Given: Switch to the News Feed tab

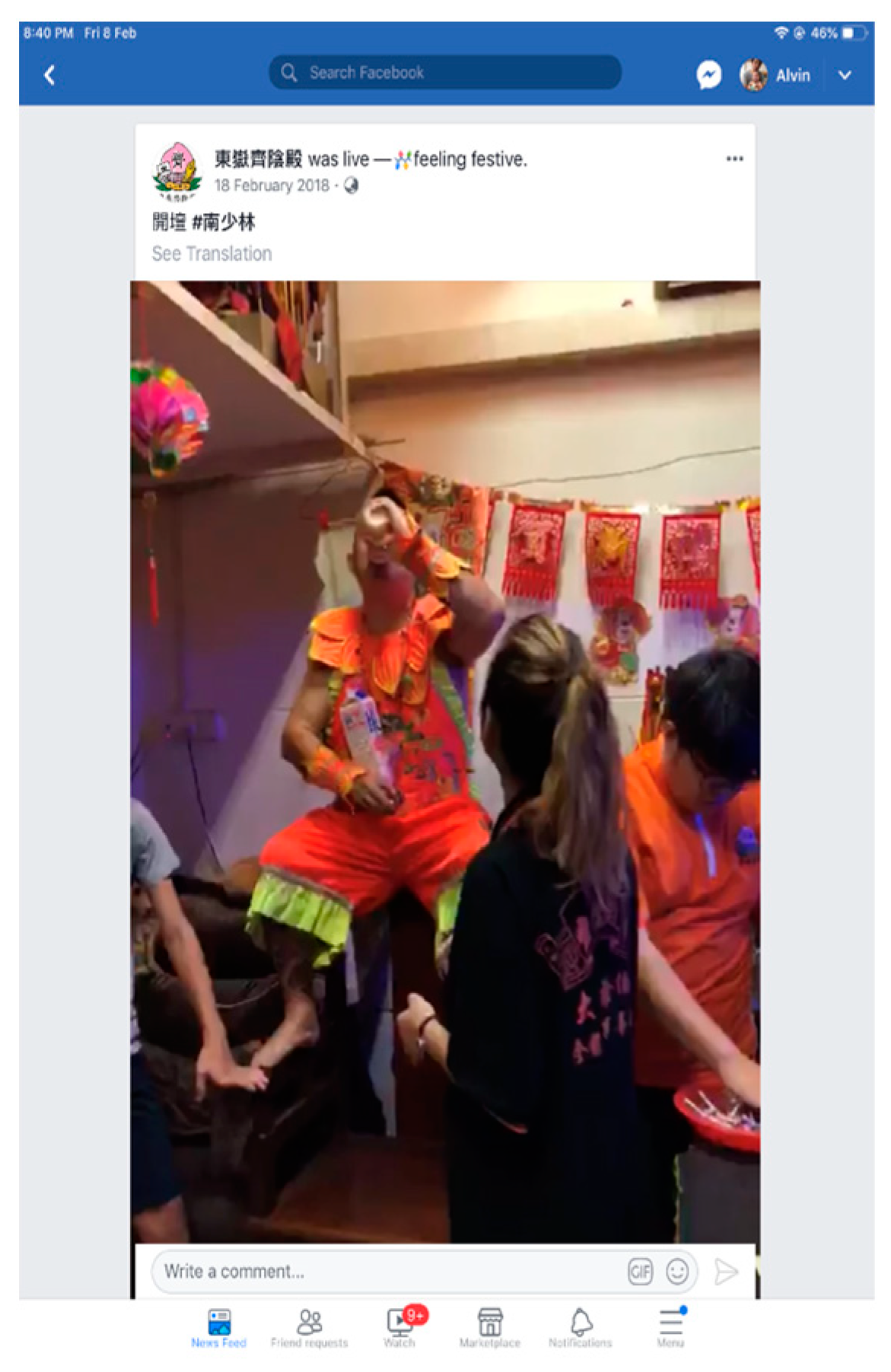Looking at the screenshot, I should pyautogui.click(x=218, y=1328).
